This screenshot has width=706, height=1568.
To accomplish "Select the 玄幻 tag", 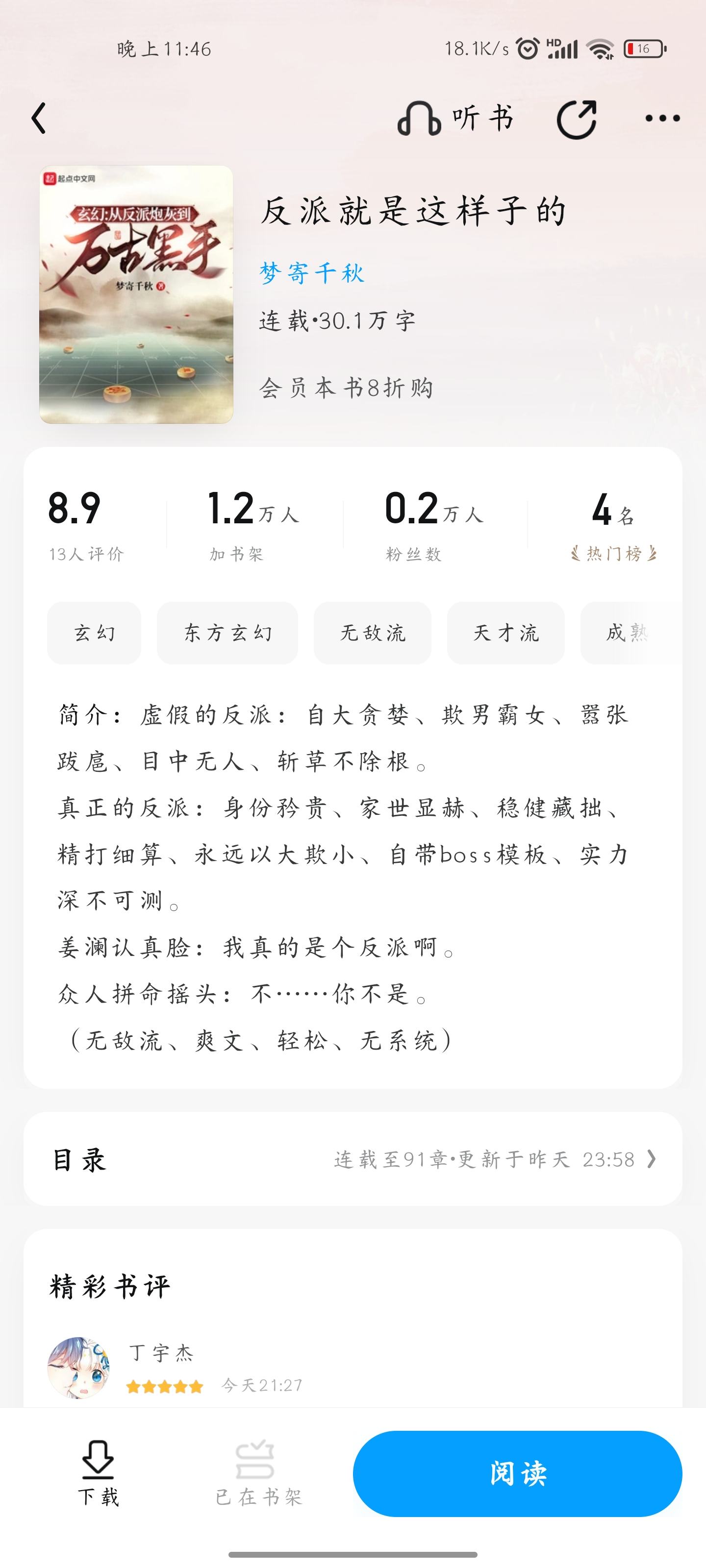I will pyautogui.click(x=95, y=633).
